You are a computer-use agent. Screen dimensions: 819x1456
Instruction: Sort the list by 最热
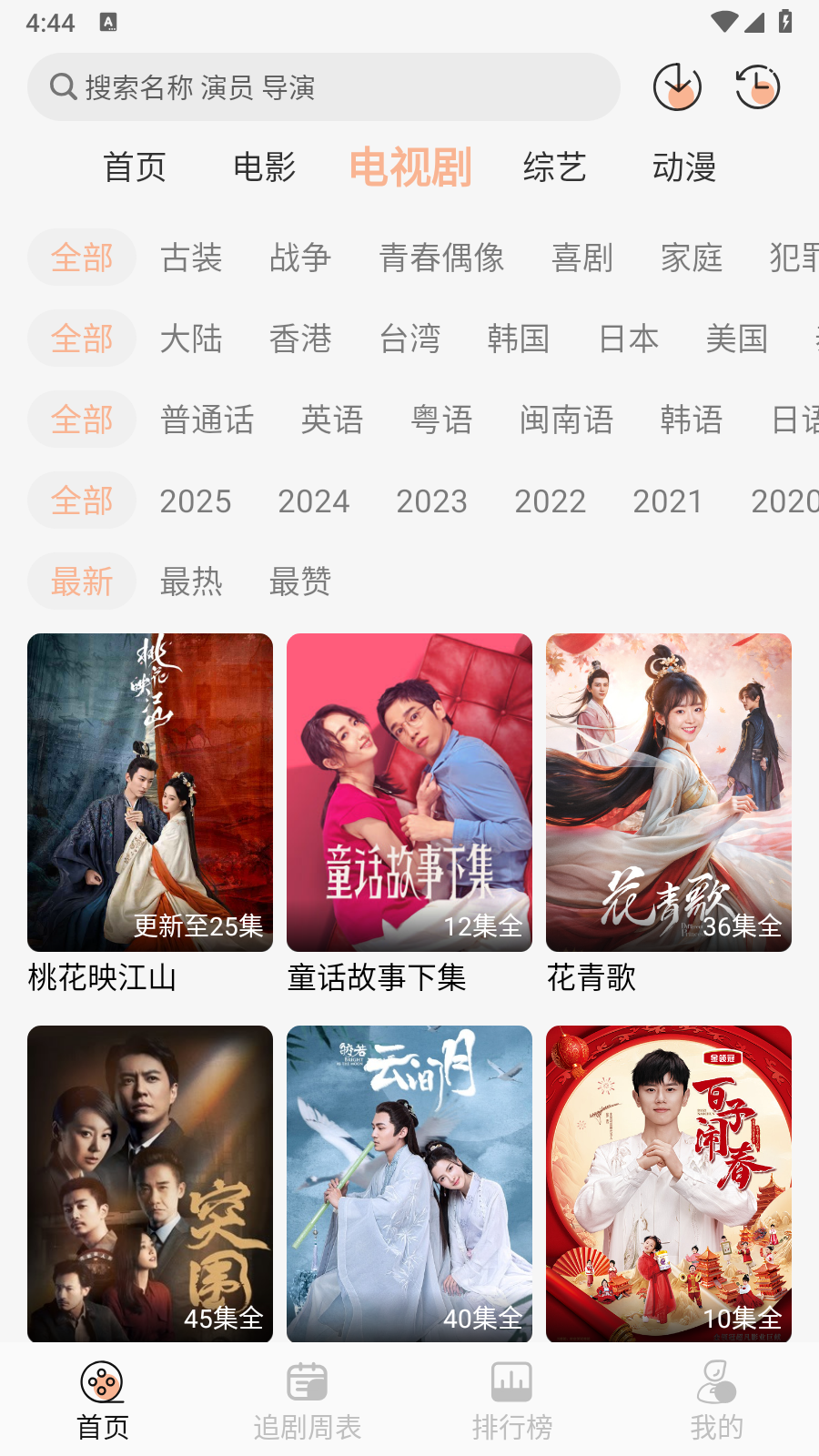point(191,581)
